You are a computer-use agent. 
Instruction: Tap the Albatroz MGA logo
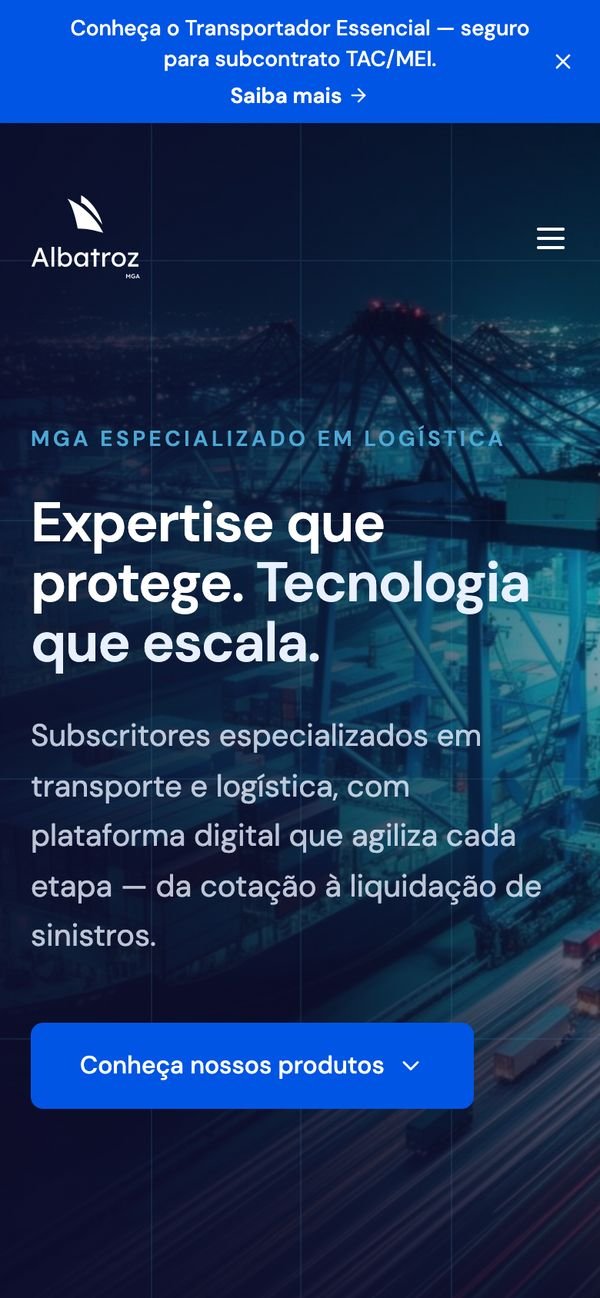click(86, 238)
